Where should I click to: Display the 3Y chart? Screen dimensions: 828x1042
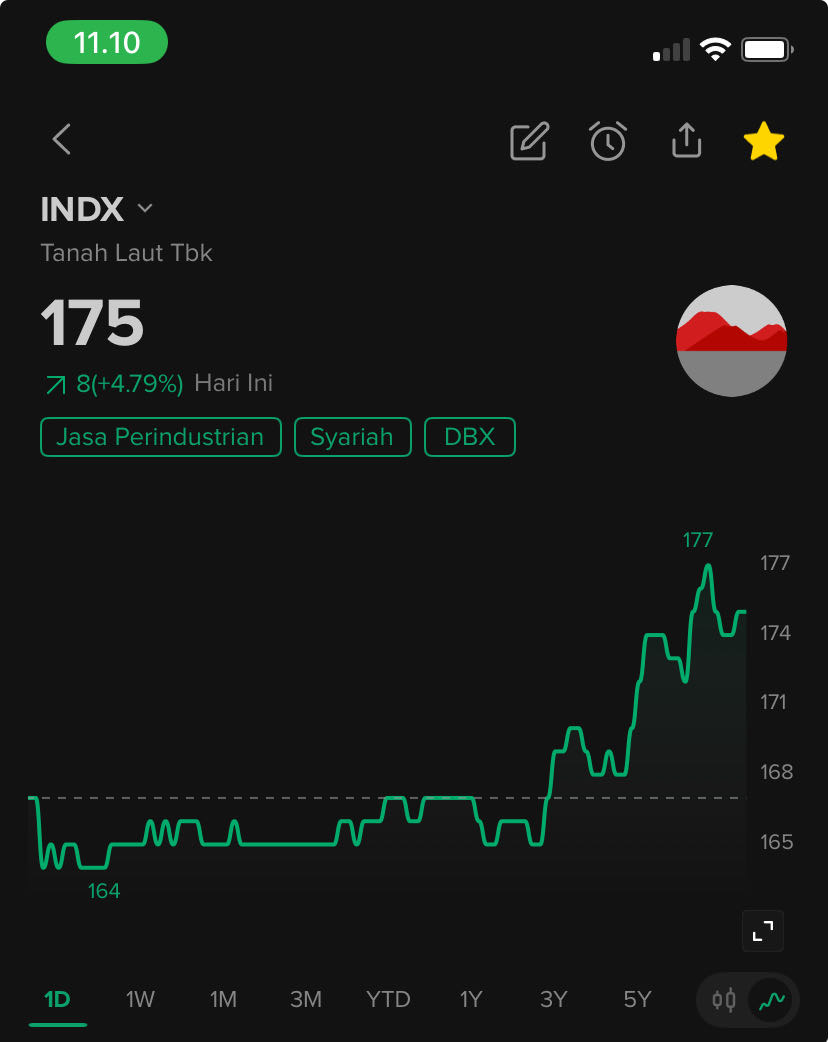554,999
